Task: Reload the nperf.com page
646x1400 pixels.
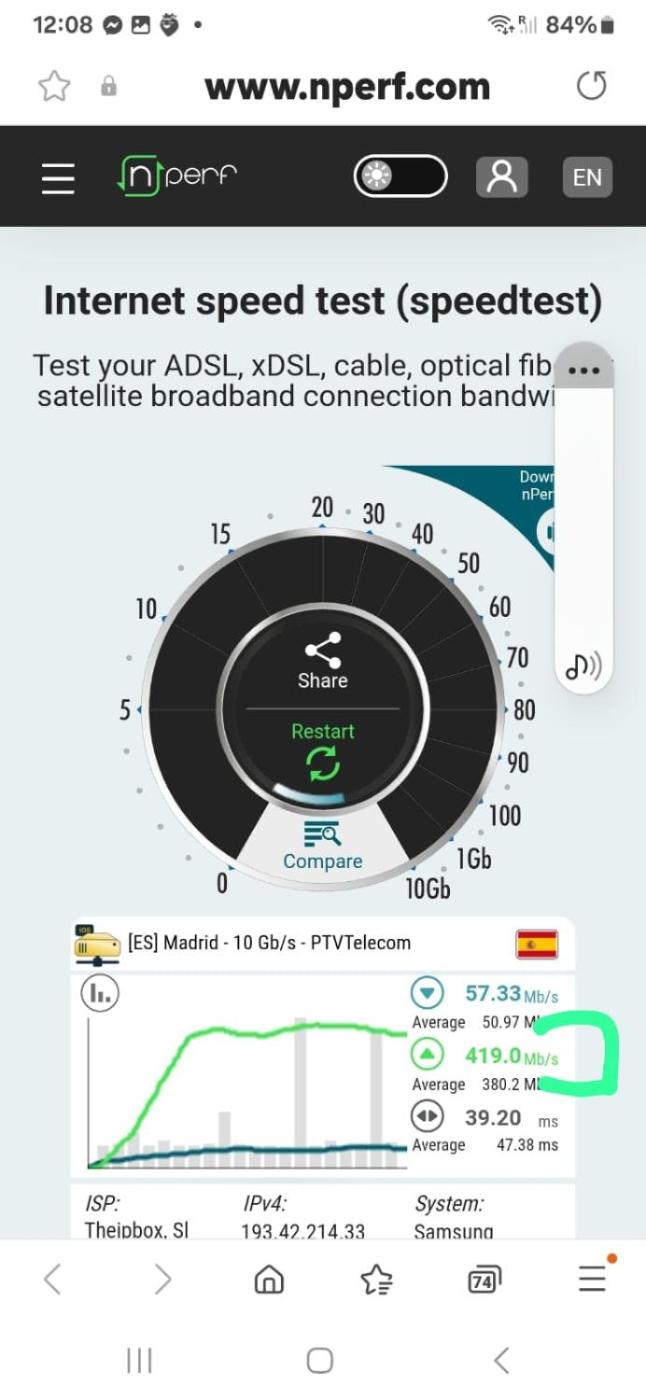Action: tap(591, 87)
